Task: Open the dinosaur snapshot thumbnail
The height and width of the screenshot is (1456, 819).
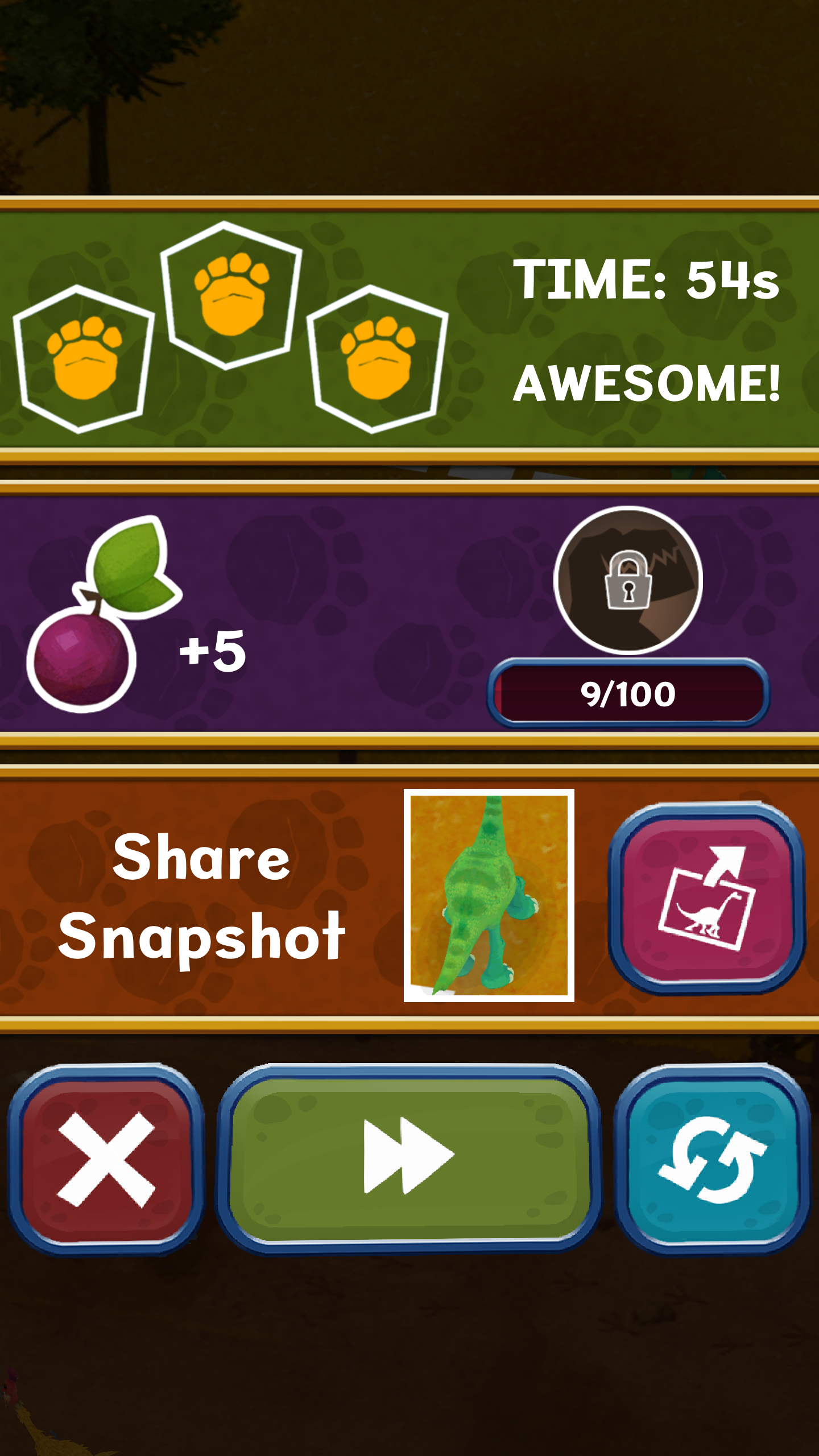Action: (x=489, y=895)
